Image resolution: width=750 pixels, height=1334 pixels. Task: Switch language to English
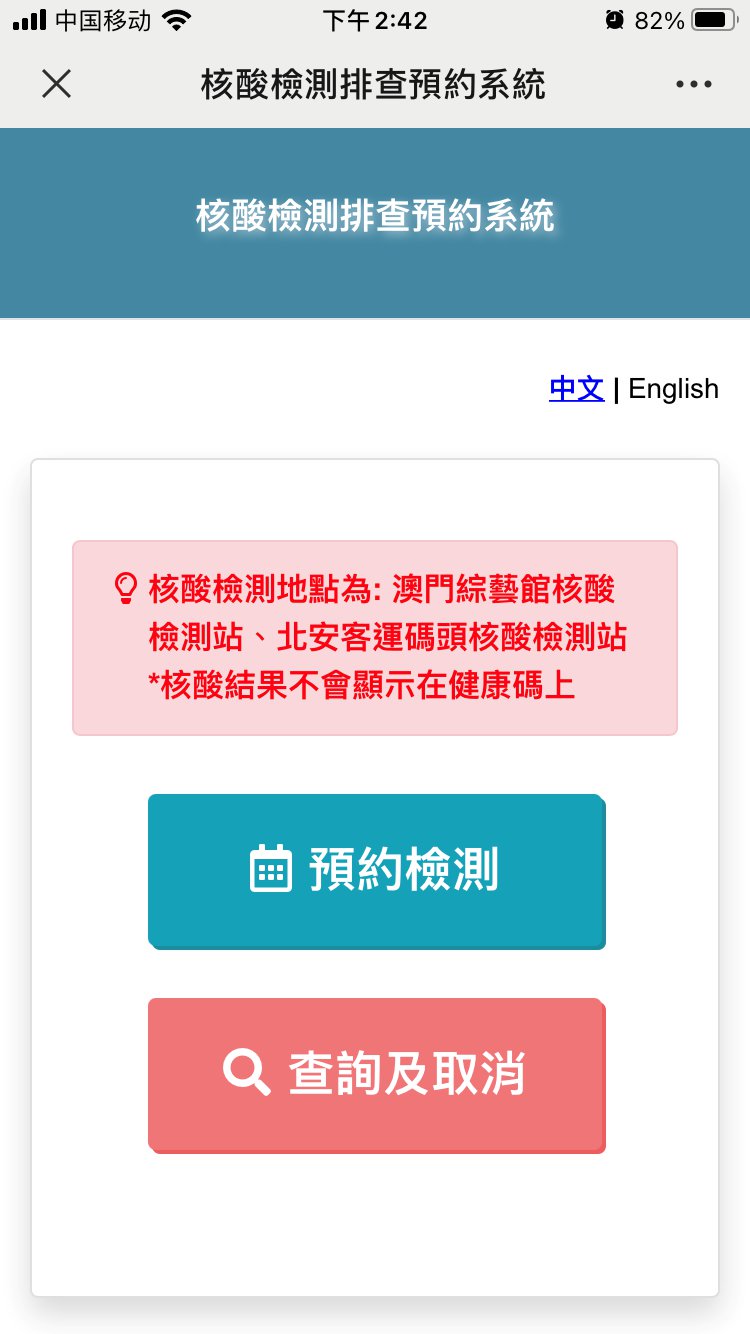coord(673,388)
